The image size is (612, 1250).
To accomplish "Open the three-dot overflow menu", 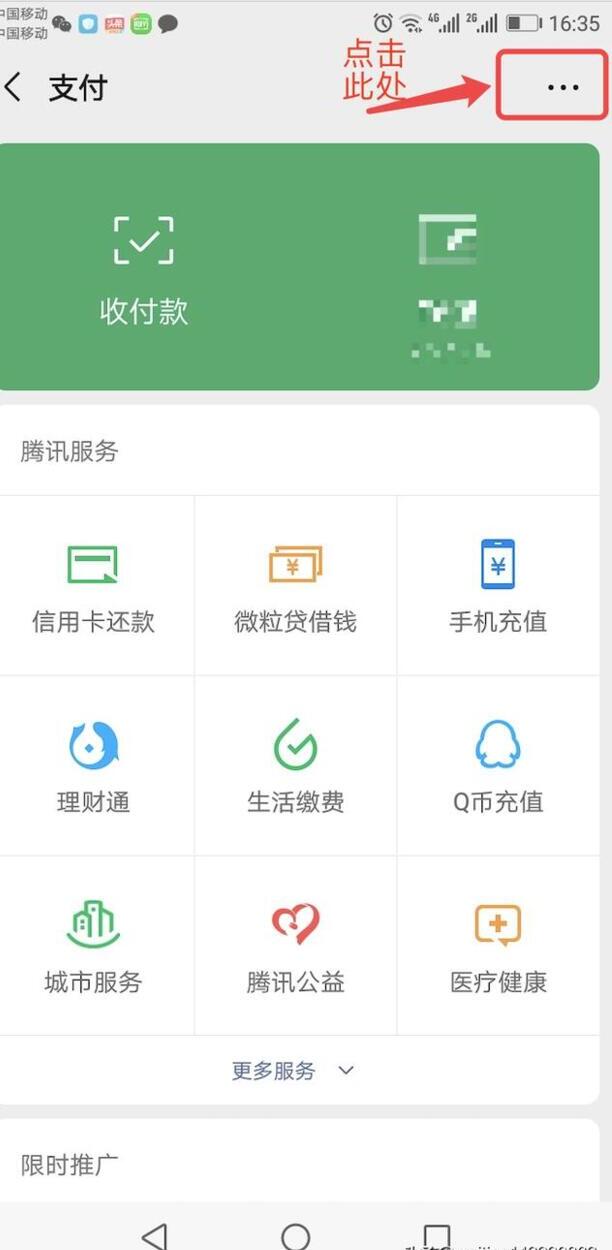I will point(562,88).
